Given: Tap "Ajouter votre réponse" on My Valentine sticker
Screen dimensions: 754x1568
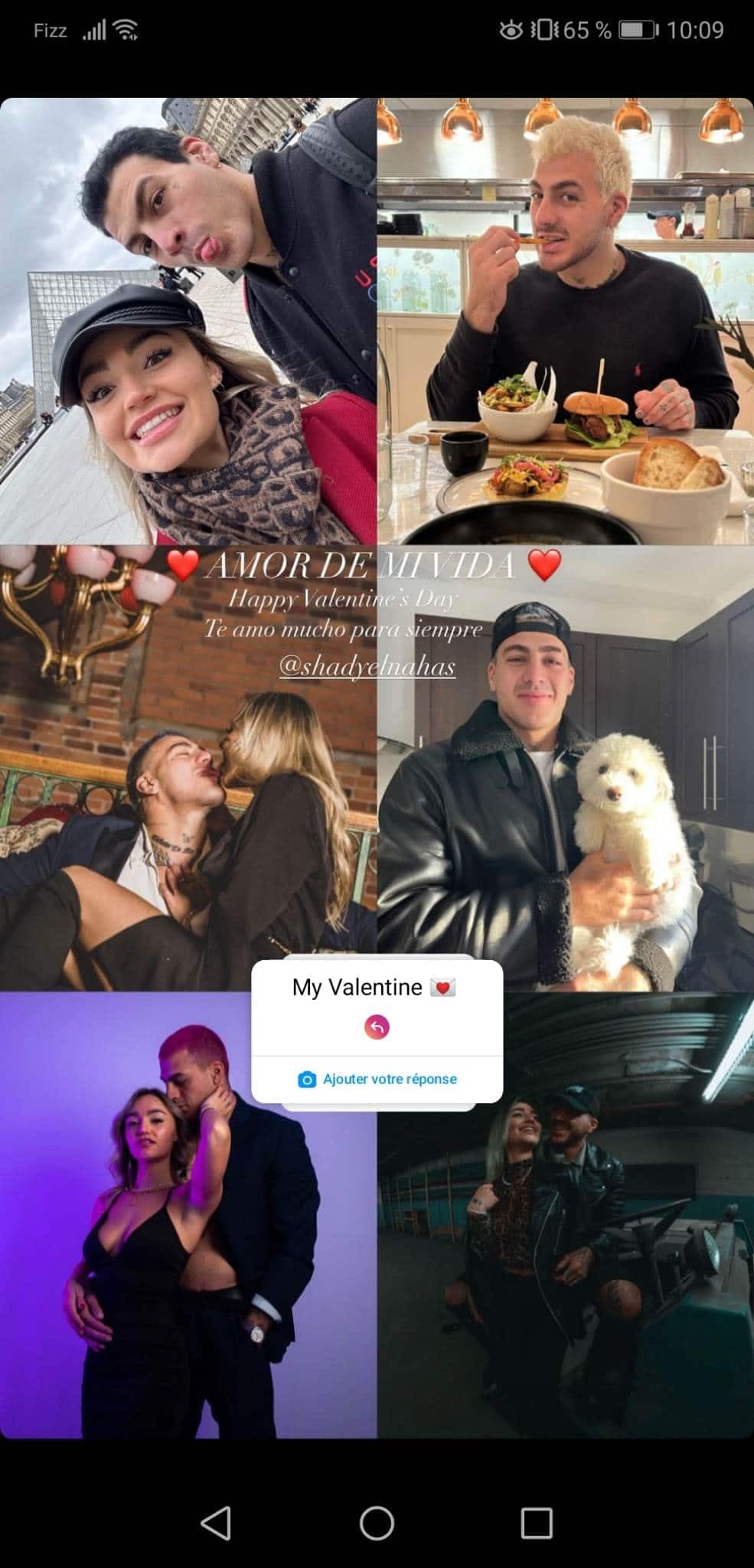Looking at the screenshot, I should tap(377, 1079).
